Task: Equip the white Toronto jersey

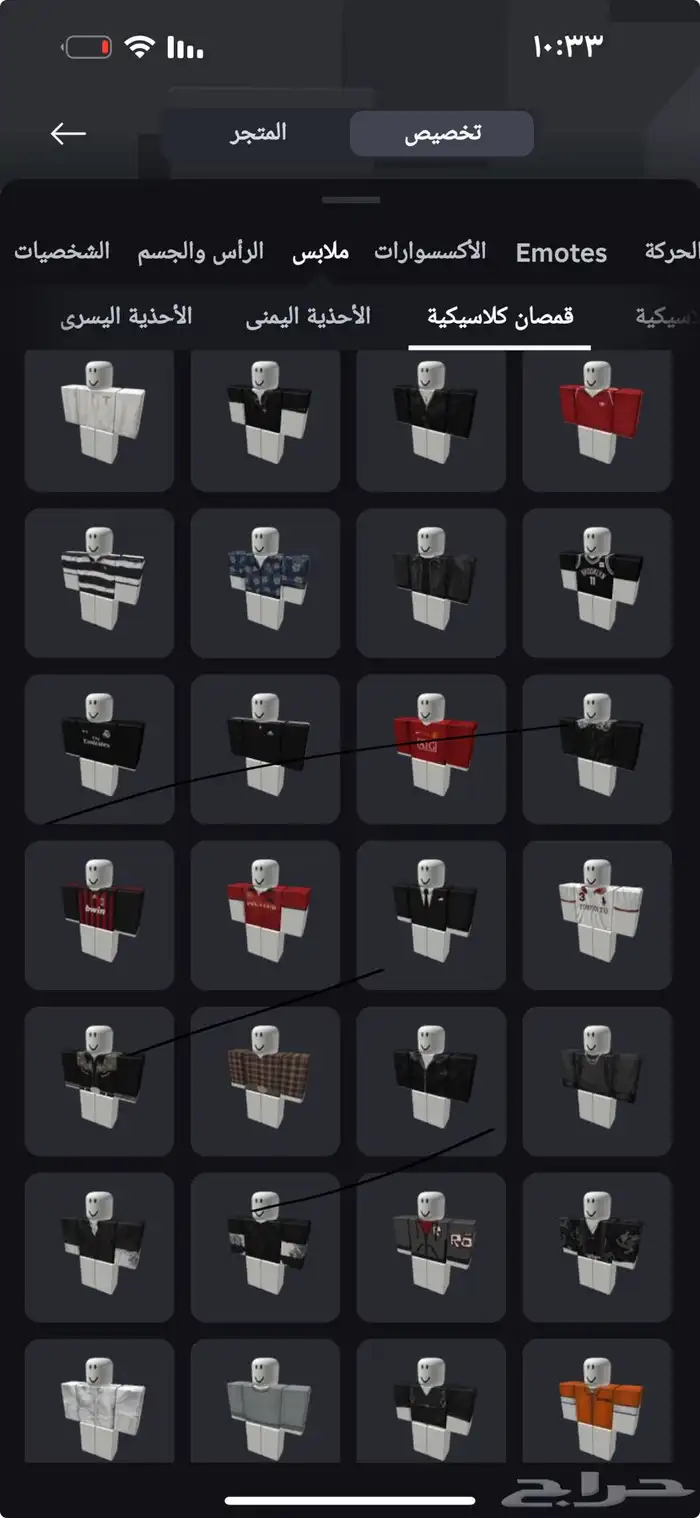Action: point(597,914)
